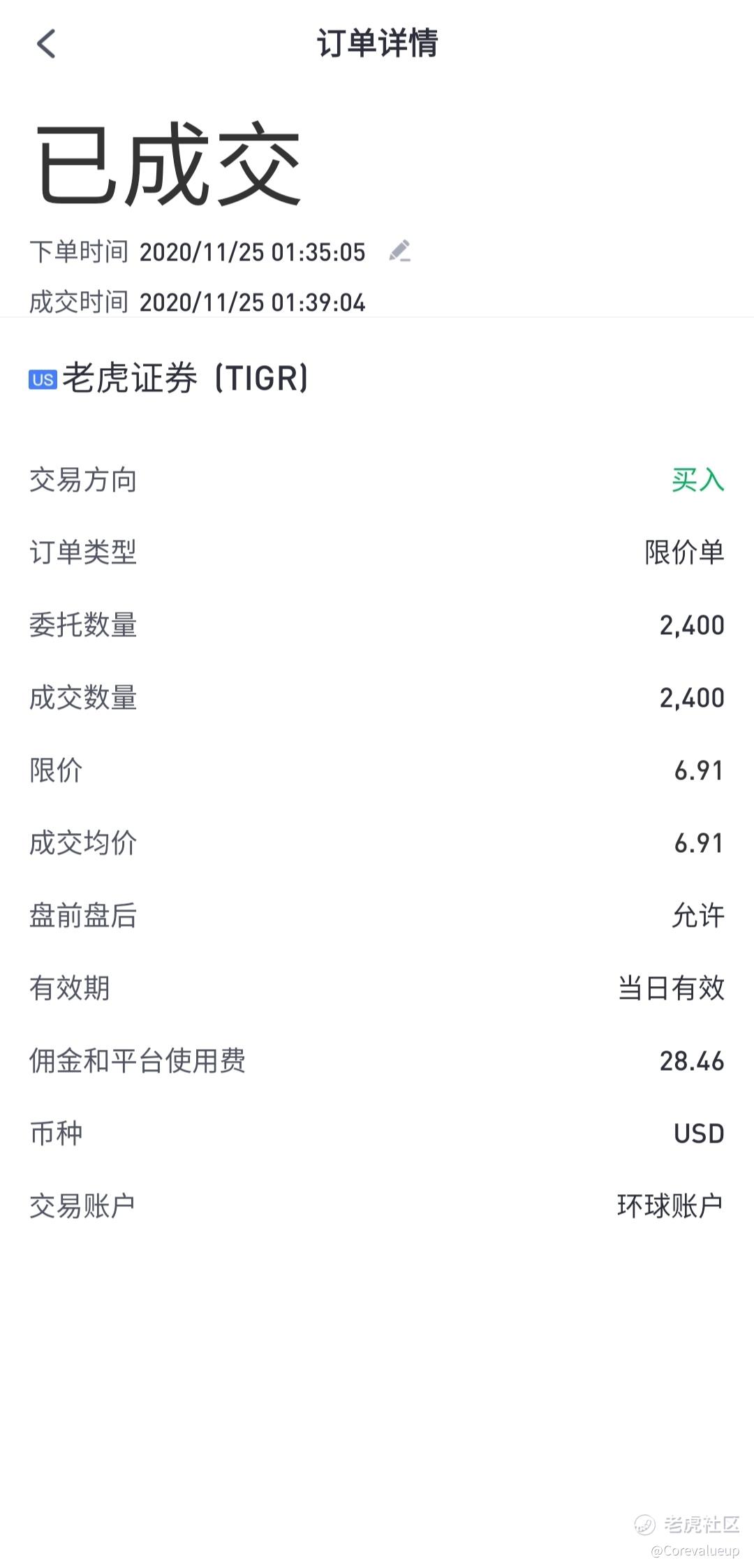This screenshot has width=754, height=1568.
Task: Open the 老虎证券 (TIGR) stock page
Action: tap(168, 379)
